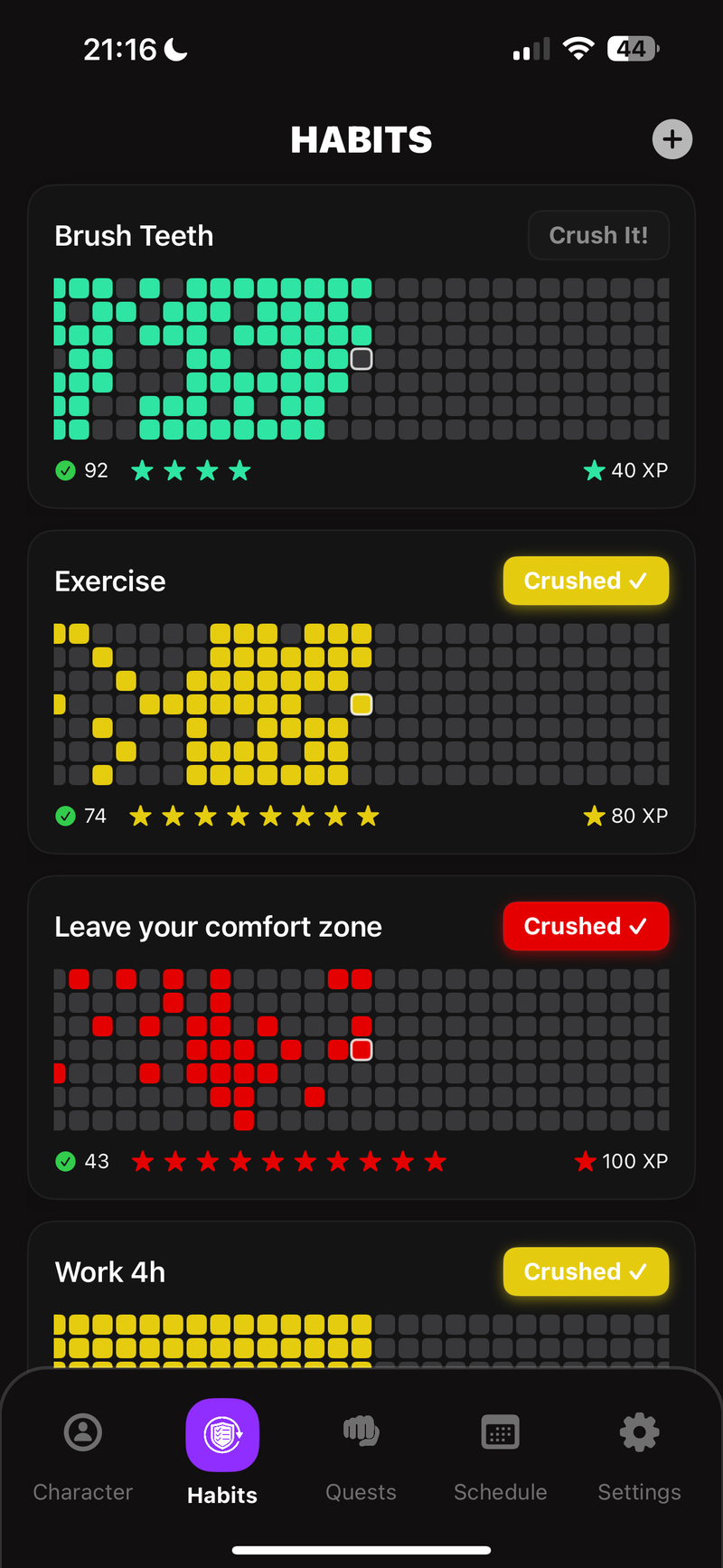Tap the Crushed button on Work 4h
Image resolution: width=723 pixels, height=1568 pixels.
click(x=586, y=1271)
